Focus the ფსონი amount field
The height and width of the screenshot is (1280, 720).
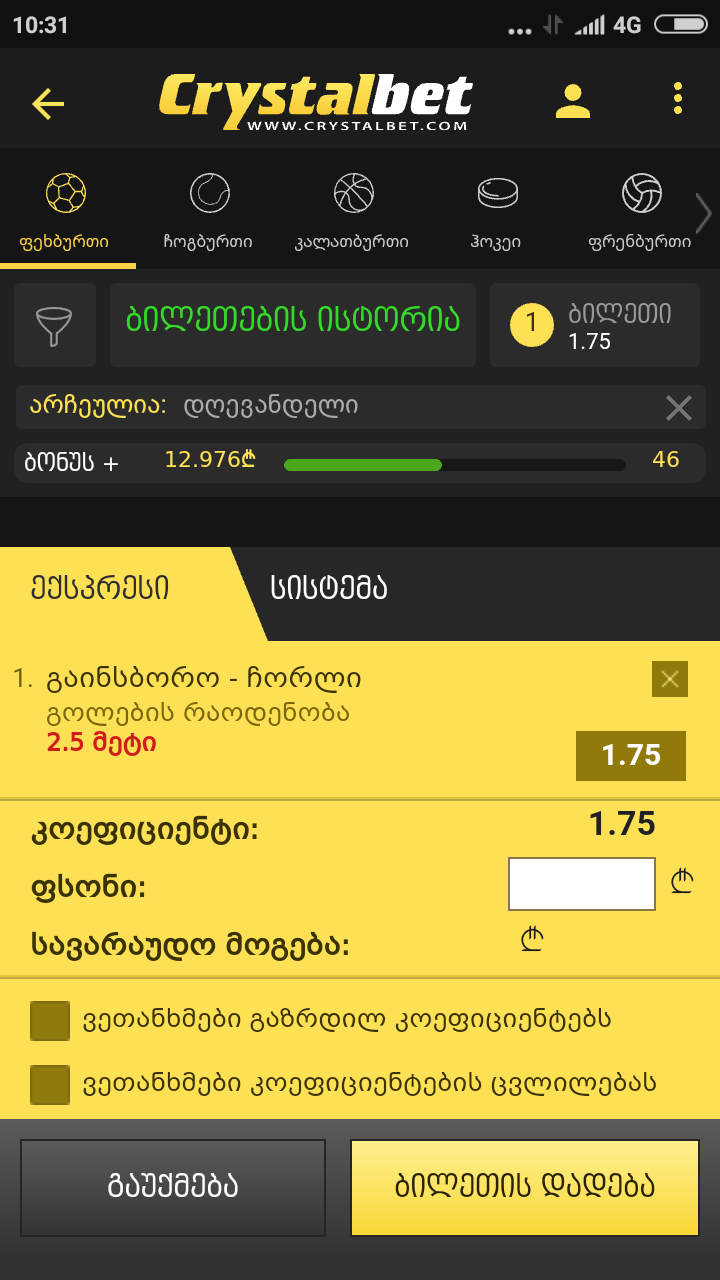tap(581, 884)
